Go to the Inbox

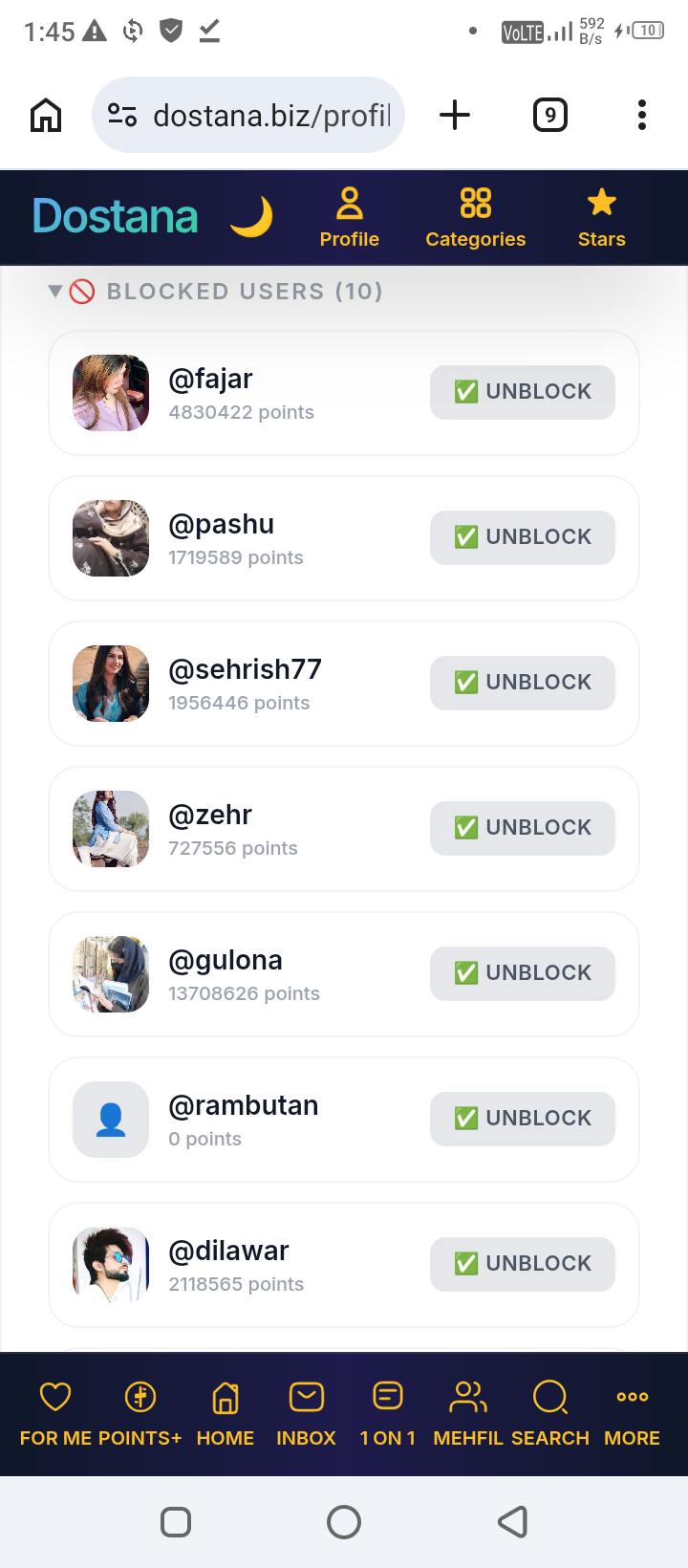[306, 1414]
